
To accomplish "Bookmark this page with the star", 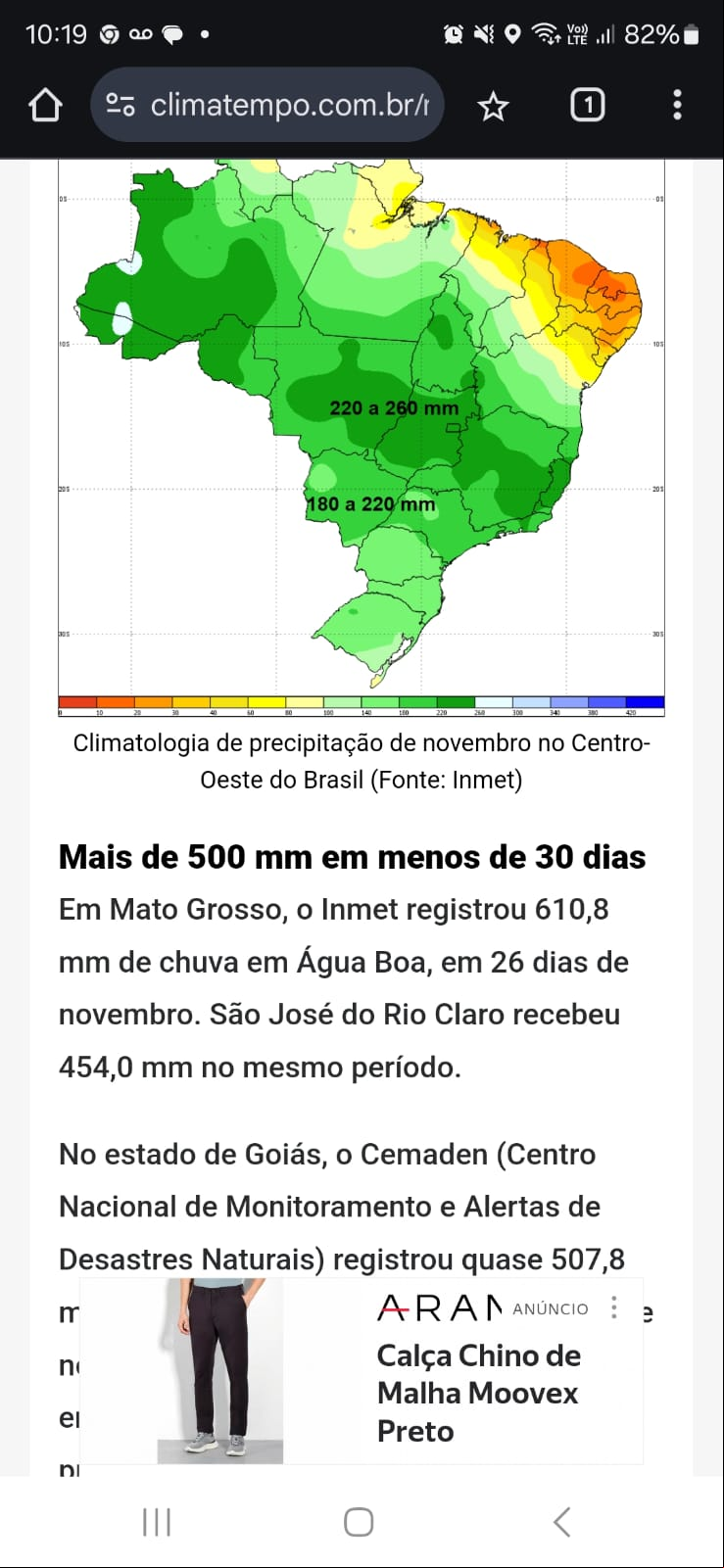I will (x=493, y=106).
